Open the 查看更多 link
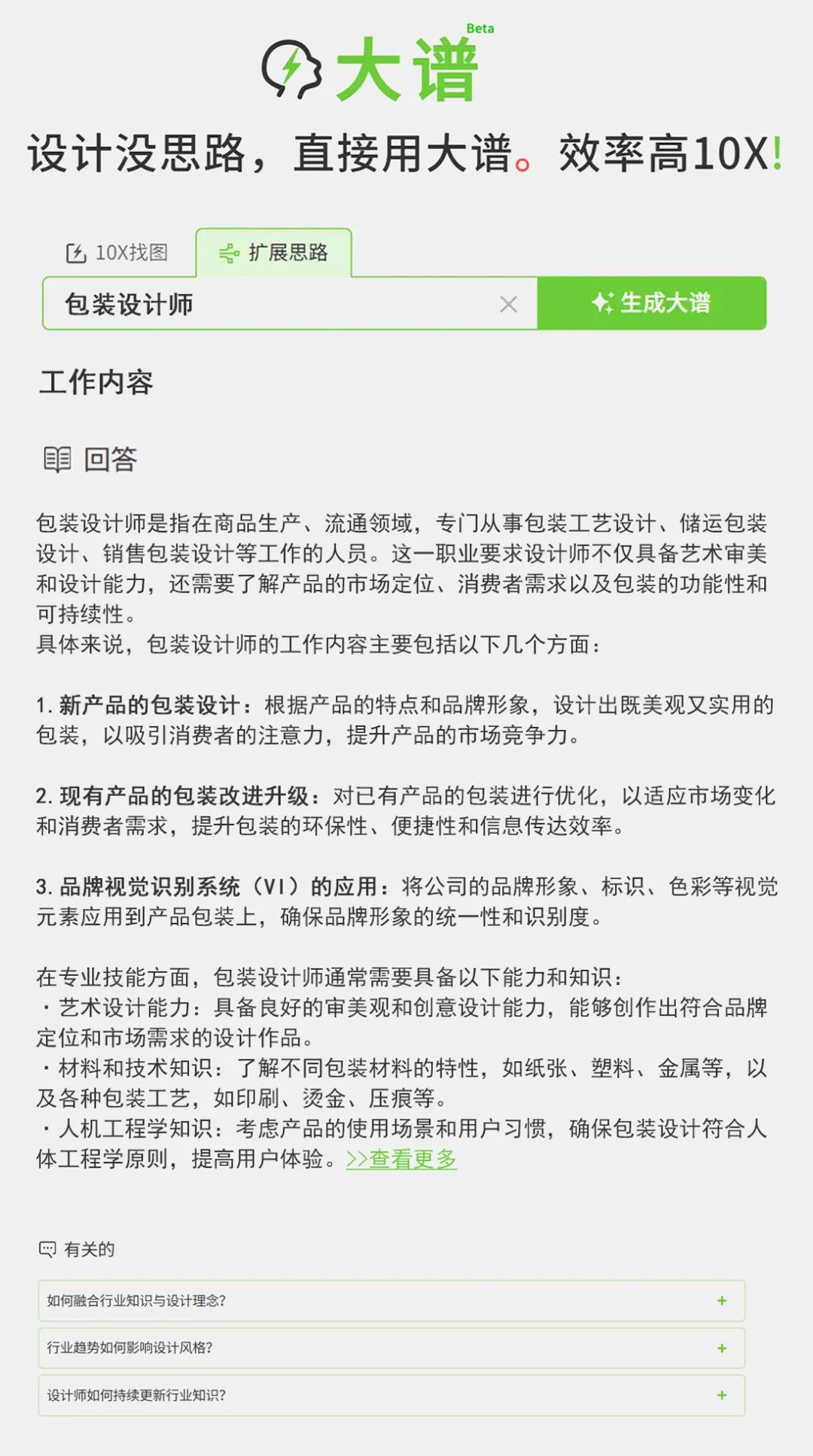813x1456 pixels. pos(401,1160)
